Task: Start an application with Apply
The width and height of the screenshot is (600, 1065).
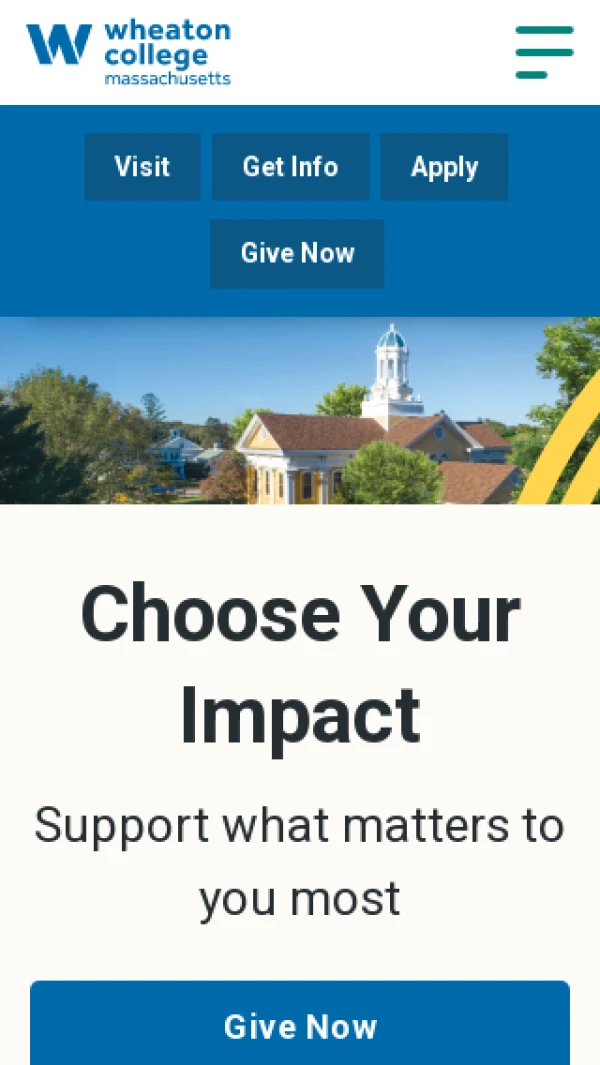Action: 444,167
